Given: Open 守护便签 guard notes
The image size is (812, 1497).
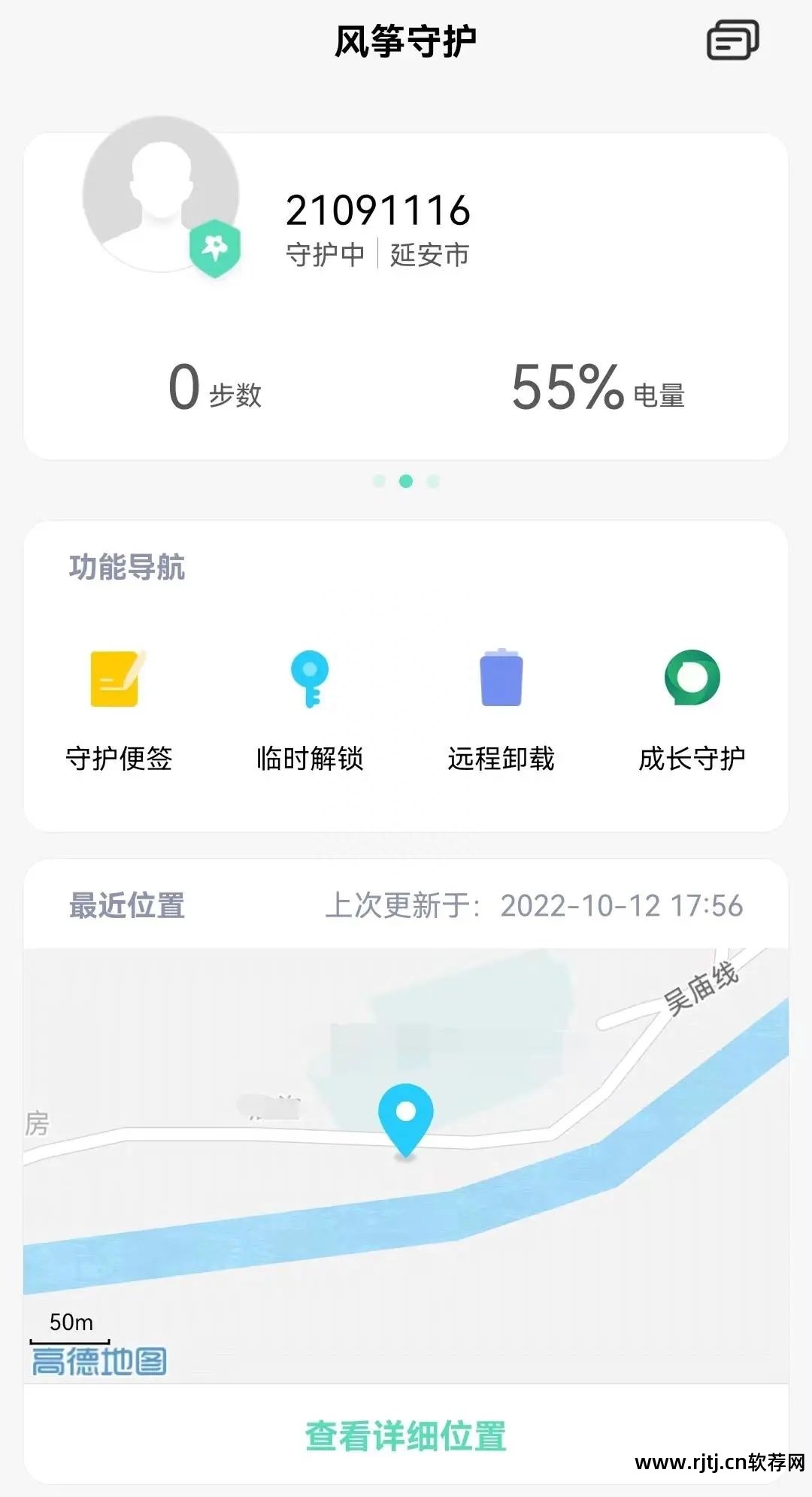Looking at the screenshot, I should pyautogui.click(x=119, y=707).
